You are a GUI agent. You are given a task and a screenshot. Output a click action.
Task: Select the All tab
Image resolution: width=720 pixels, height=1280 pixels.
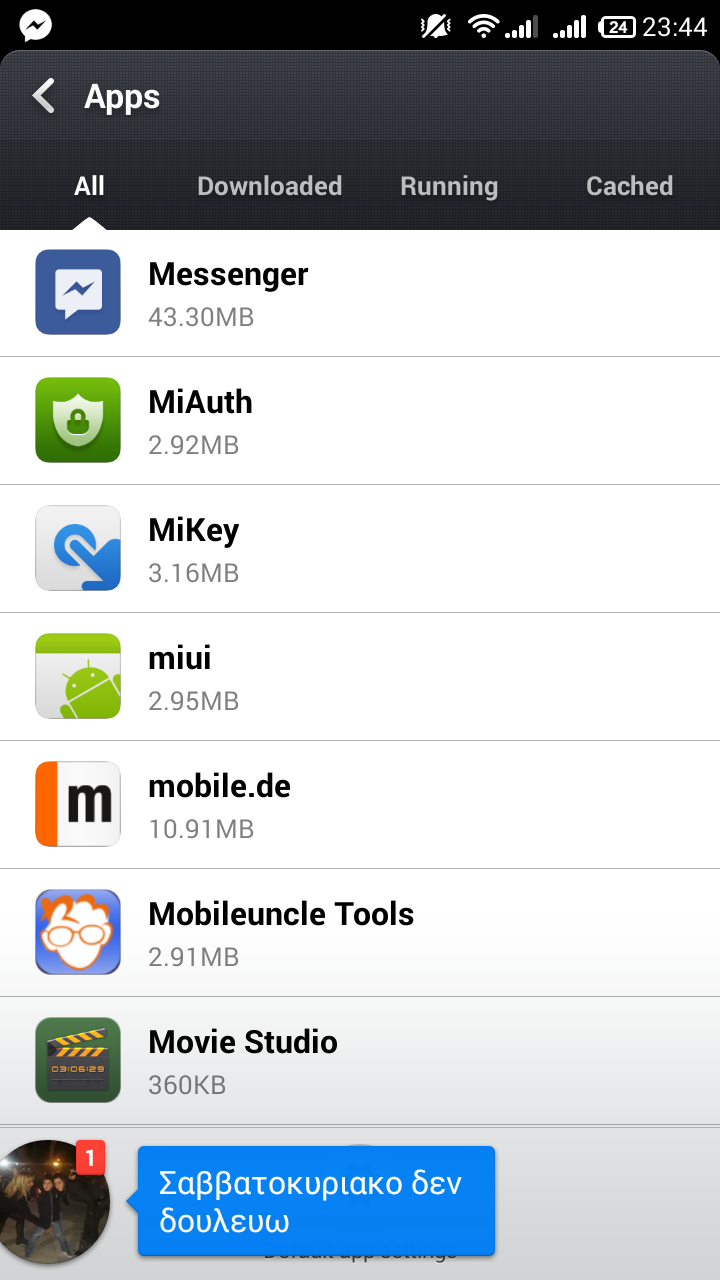click(89, 186)
